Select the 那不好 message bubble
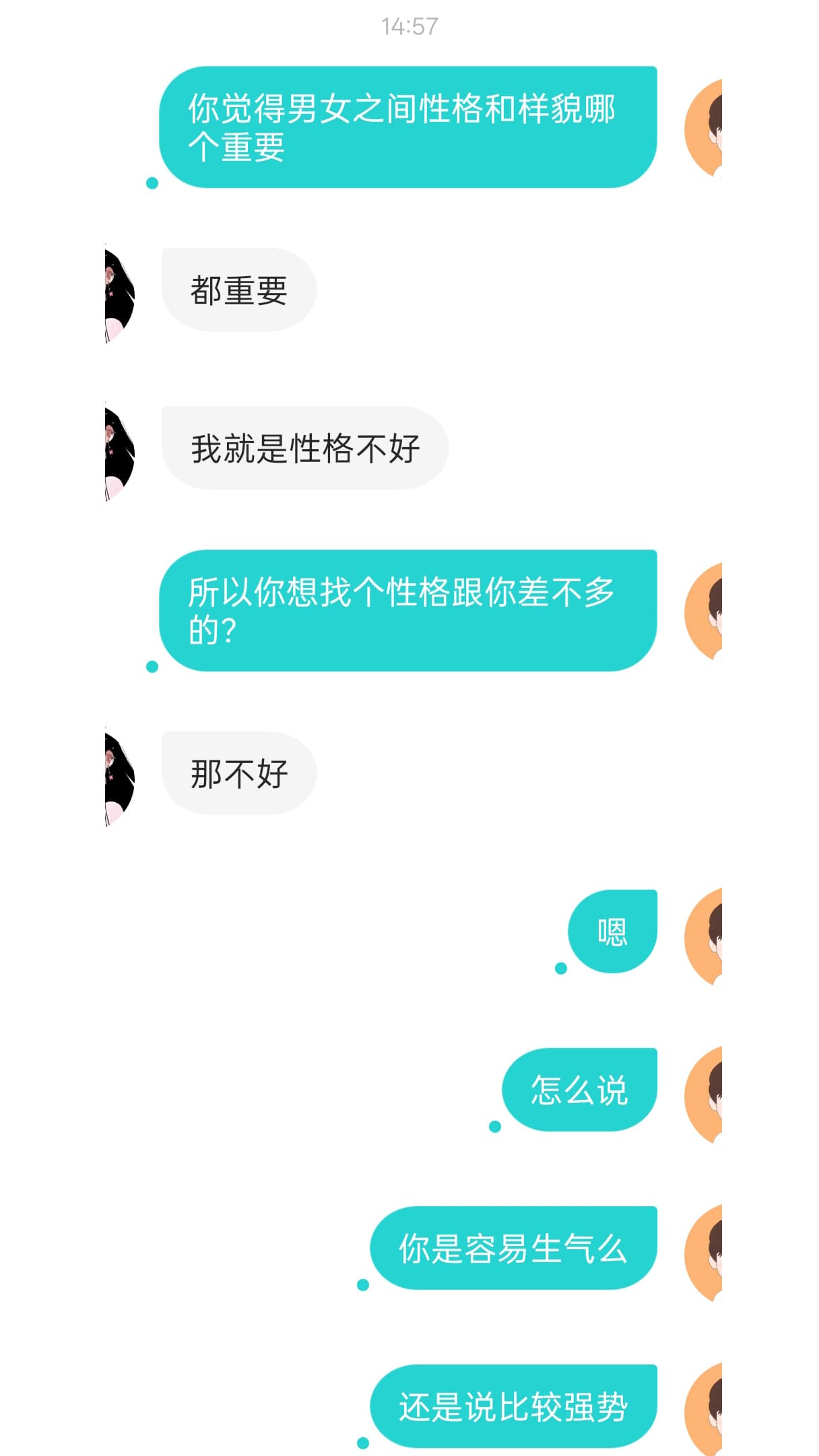This screenshot has height=1456, width=819. tap(239, 773)
